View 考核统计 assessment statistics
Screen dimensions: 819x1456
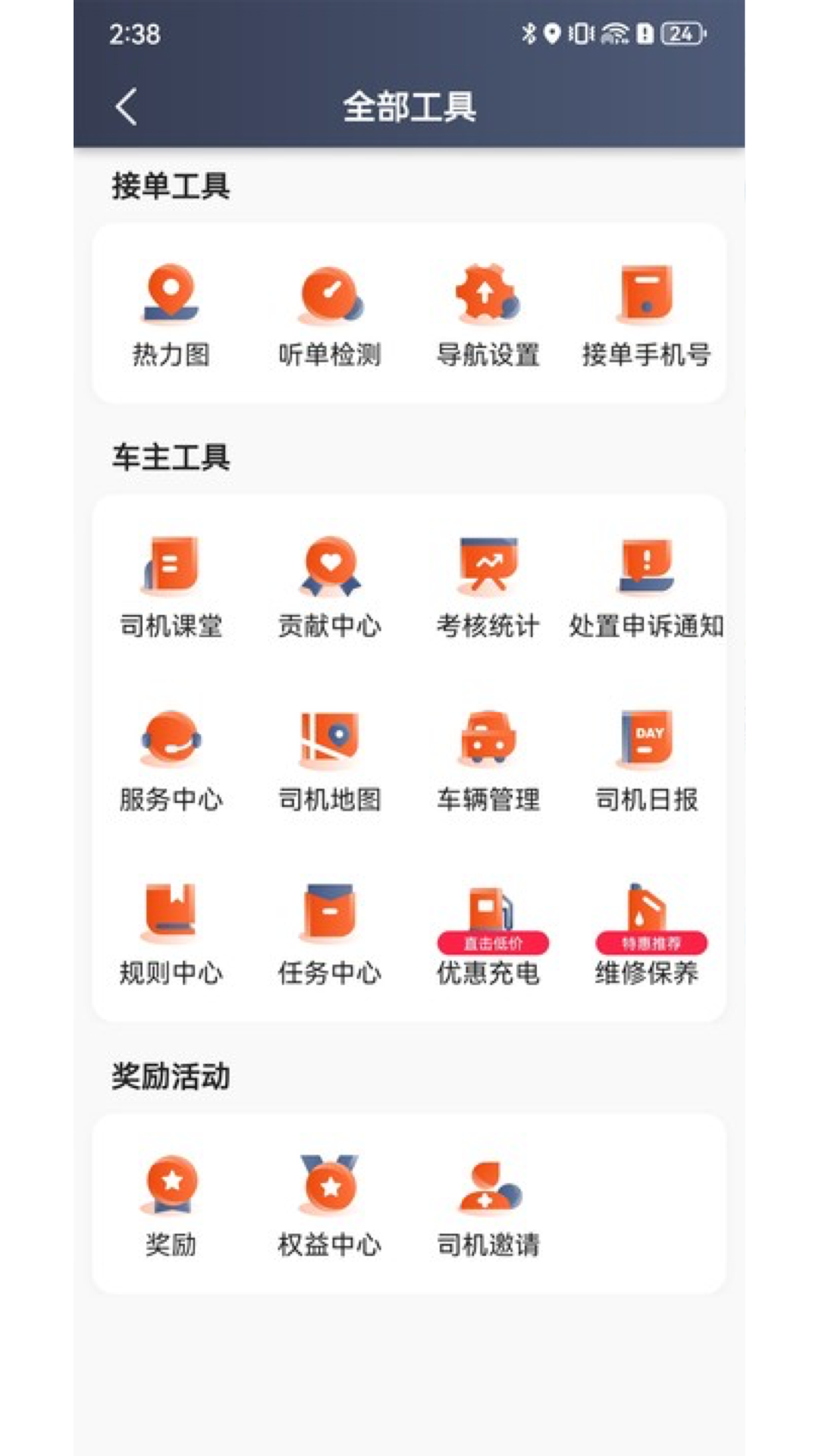click(488, 565)
